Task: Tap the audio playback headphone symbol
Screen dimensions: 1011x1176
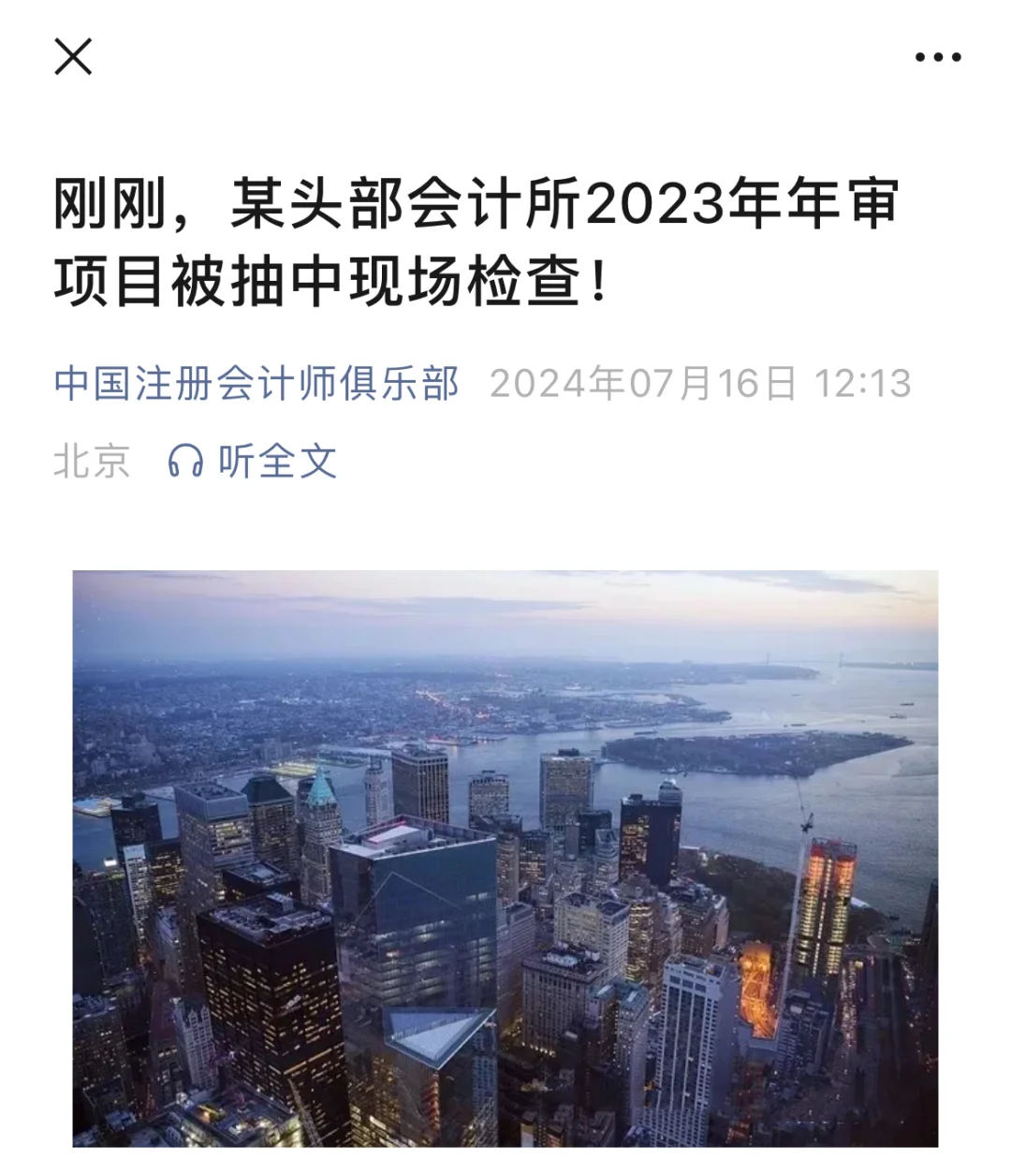Action: tap(187, 460)
